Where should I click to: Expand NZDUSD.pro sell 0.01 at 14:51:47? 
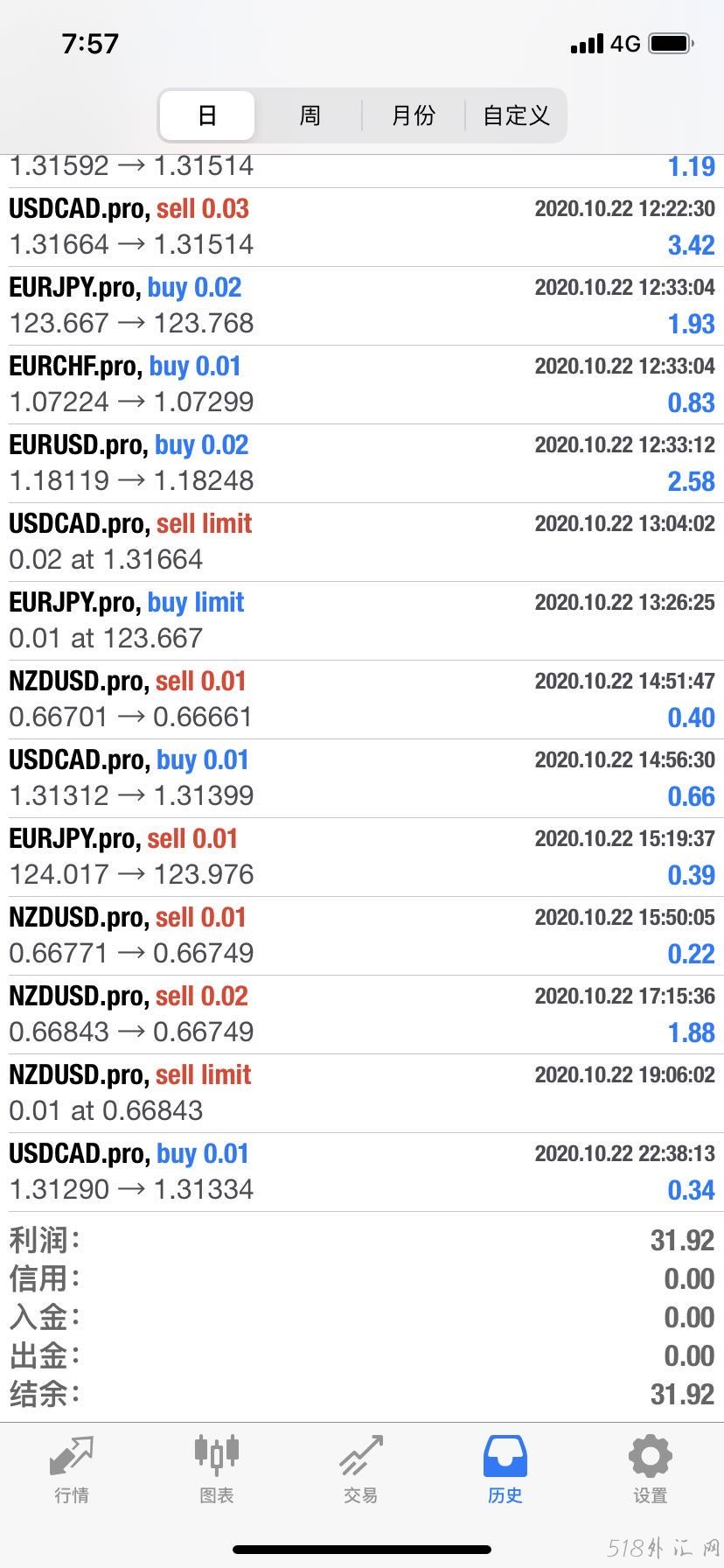coord(362,699)
